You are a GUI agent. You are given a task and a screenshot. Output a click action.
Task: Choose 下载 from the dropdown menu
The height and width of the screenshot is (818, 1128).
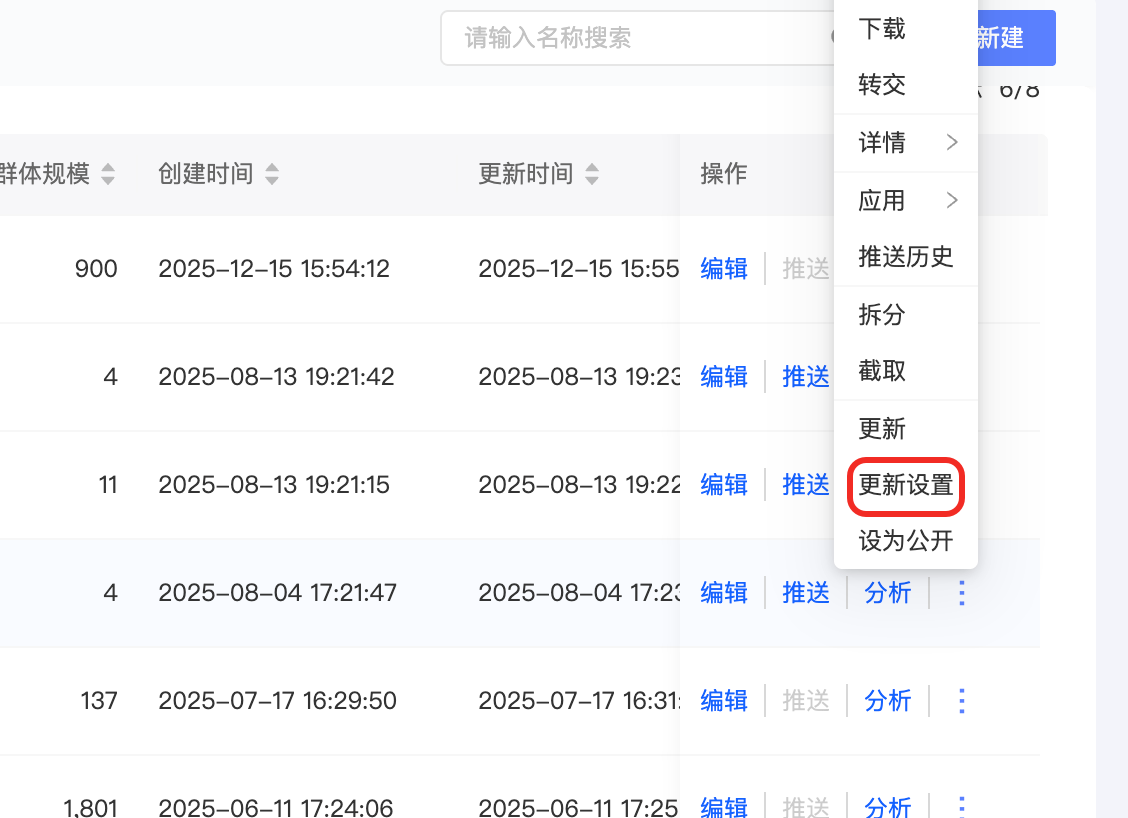point(882,29)
